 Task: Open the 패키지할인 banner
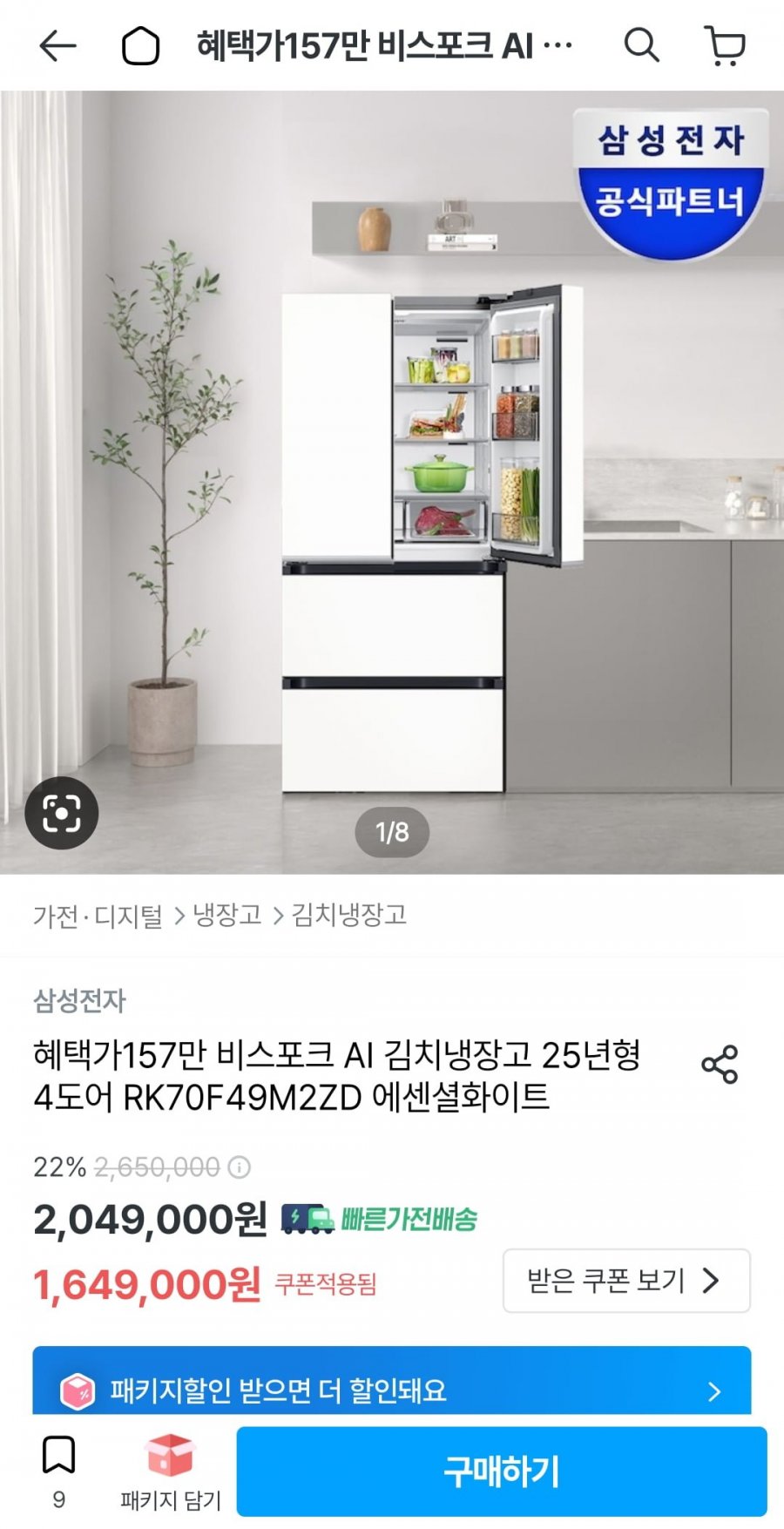[392, 1389]
